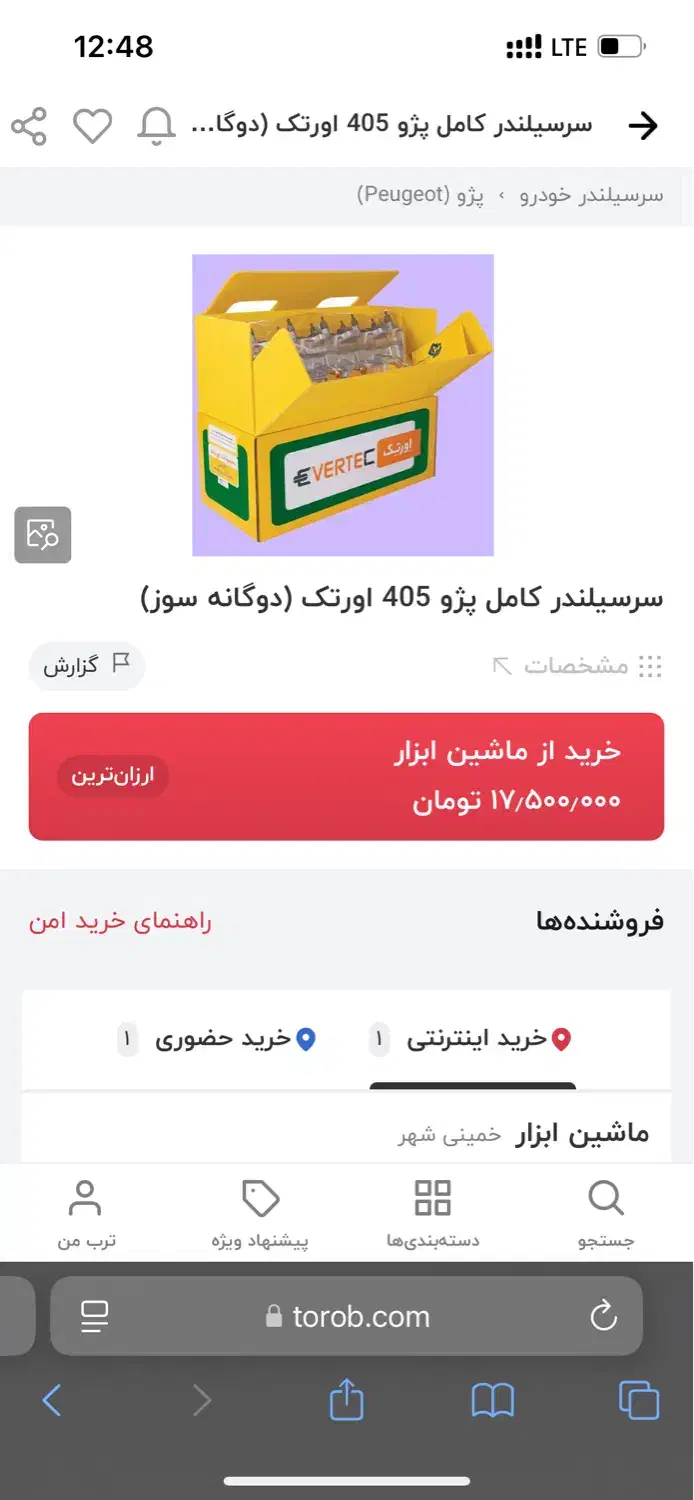Open the Evertec product image
Viewport: 694px width, 1500px height.
click(x=343, y=405)
